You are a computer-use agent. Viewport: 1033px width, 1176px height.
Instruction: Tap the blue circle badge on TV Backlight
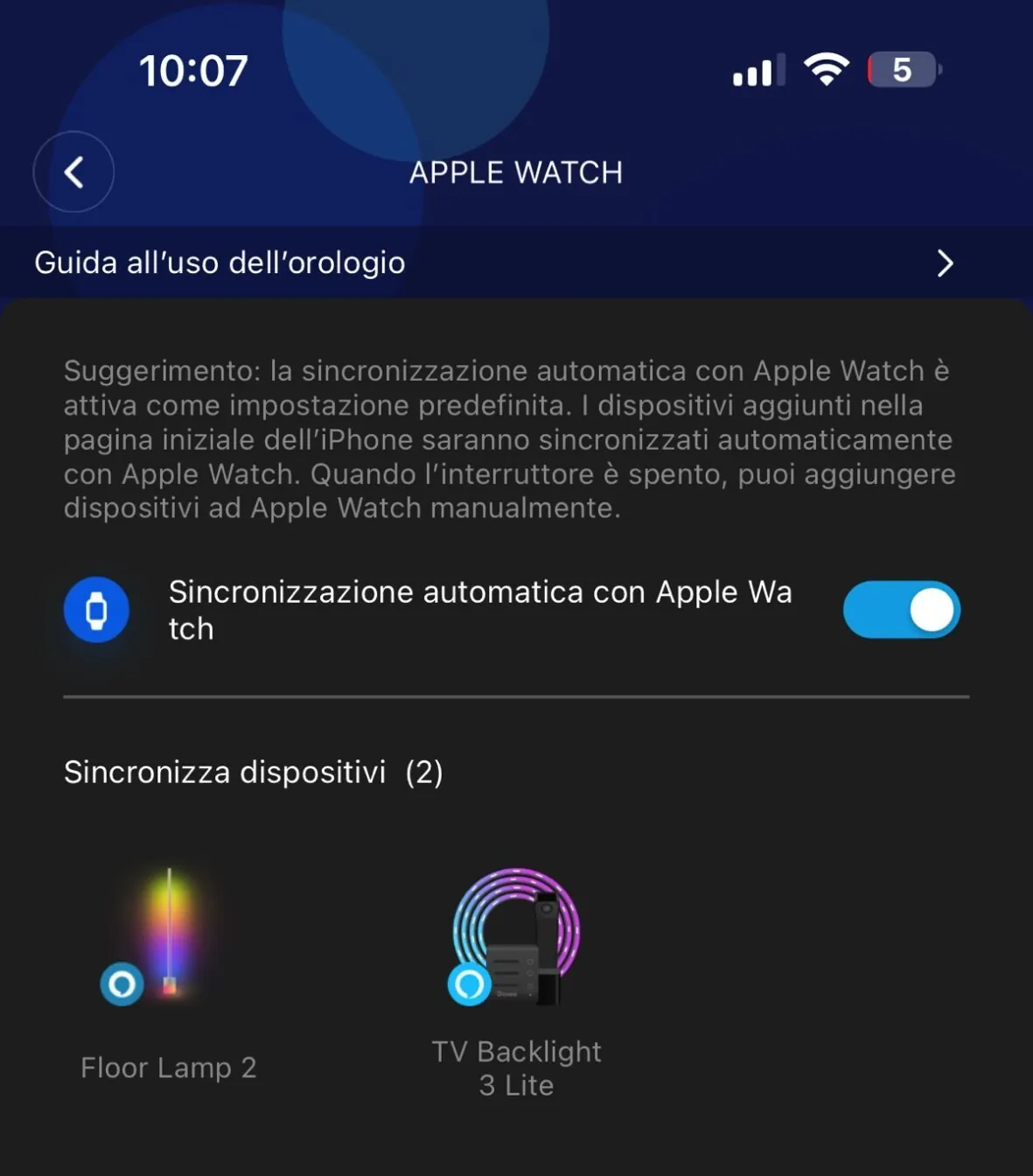[x=470, y=983]
